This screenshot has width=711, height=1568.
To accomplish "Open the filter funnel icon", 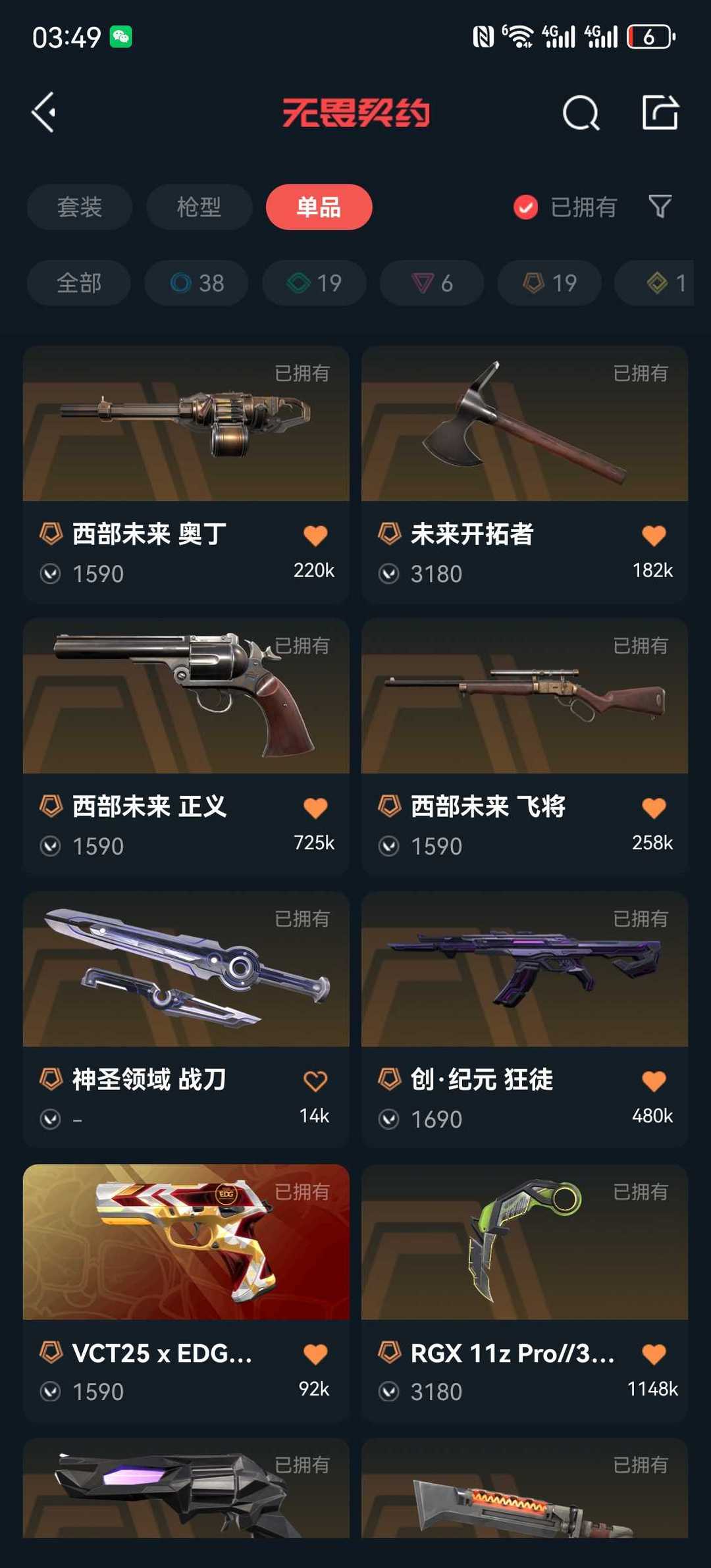I will pyautogui.click(x=660, y=207).
